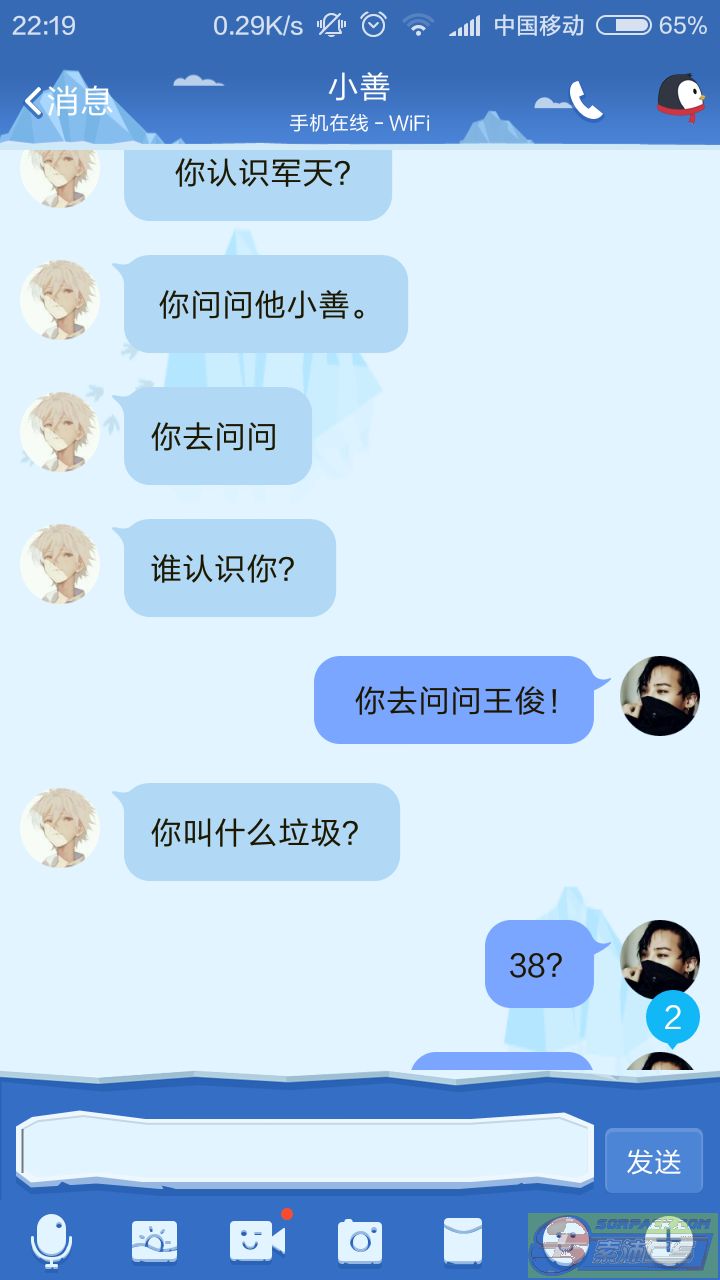Open my avatar beside 你去问问王俊!
Screen dimensions: 720x1280
(x=660, y=696)
